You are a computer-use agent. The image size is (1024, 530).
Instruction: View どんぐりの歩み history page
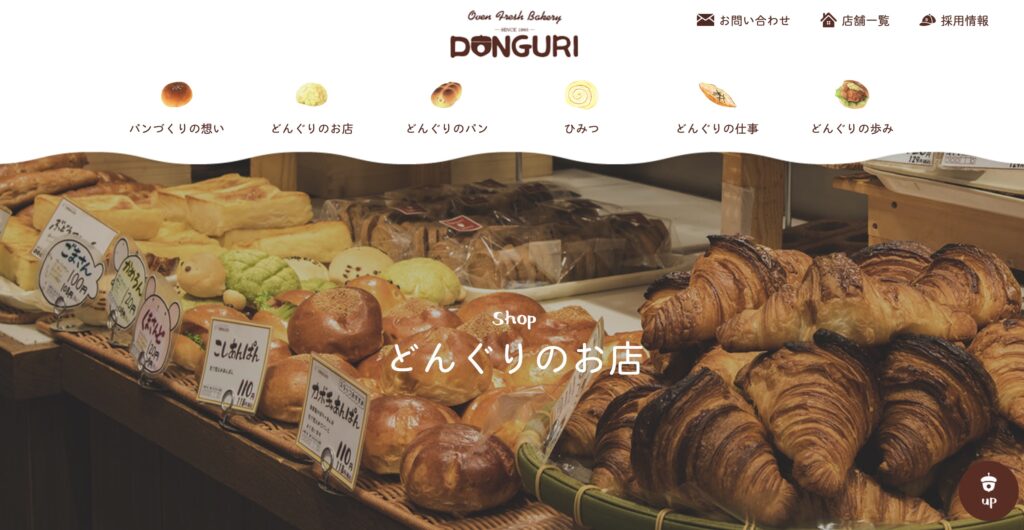(x=852, y=109)
